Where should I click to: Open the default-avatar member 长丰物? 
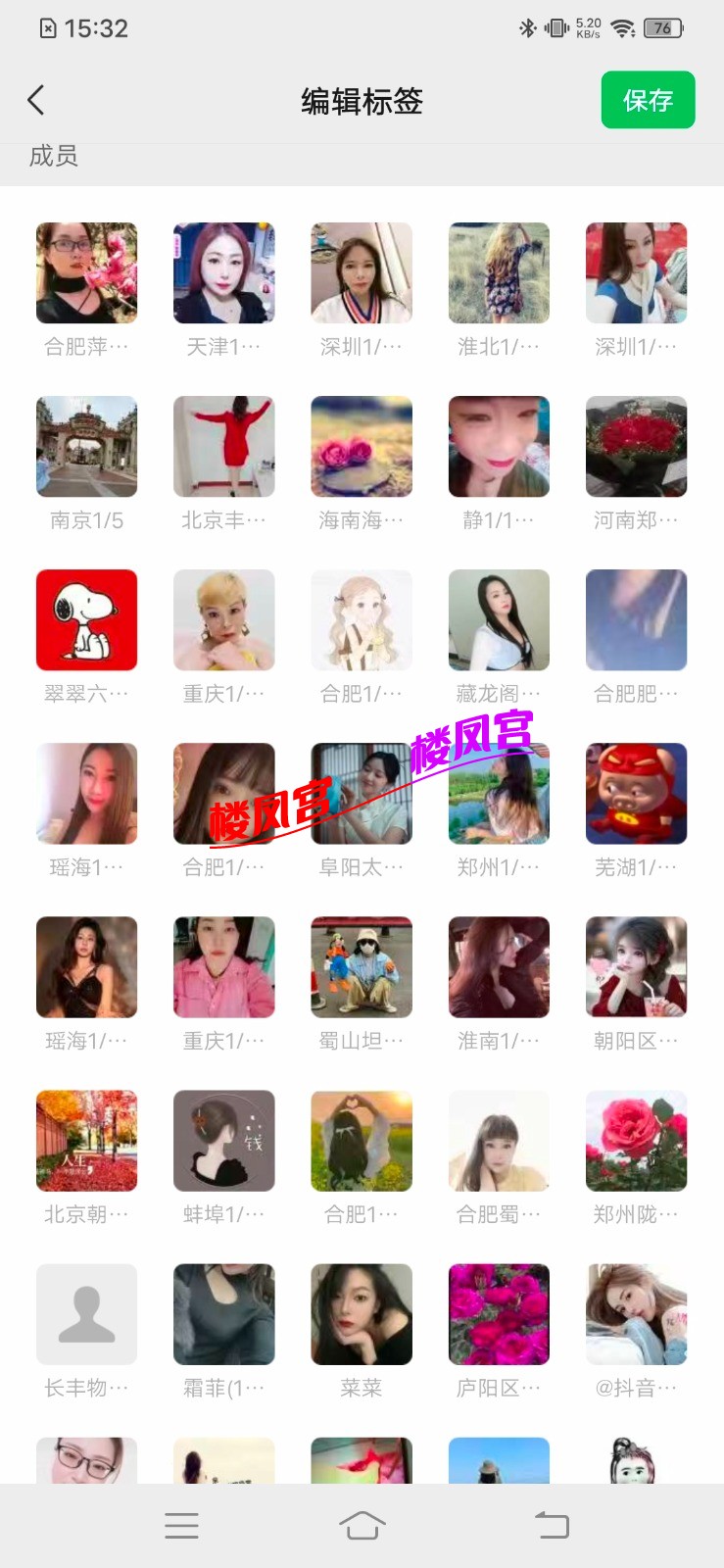86,1314
